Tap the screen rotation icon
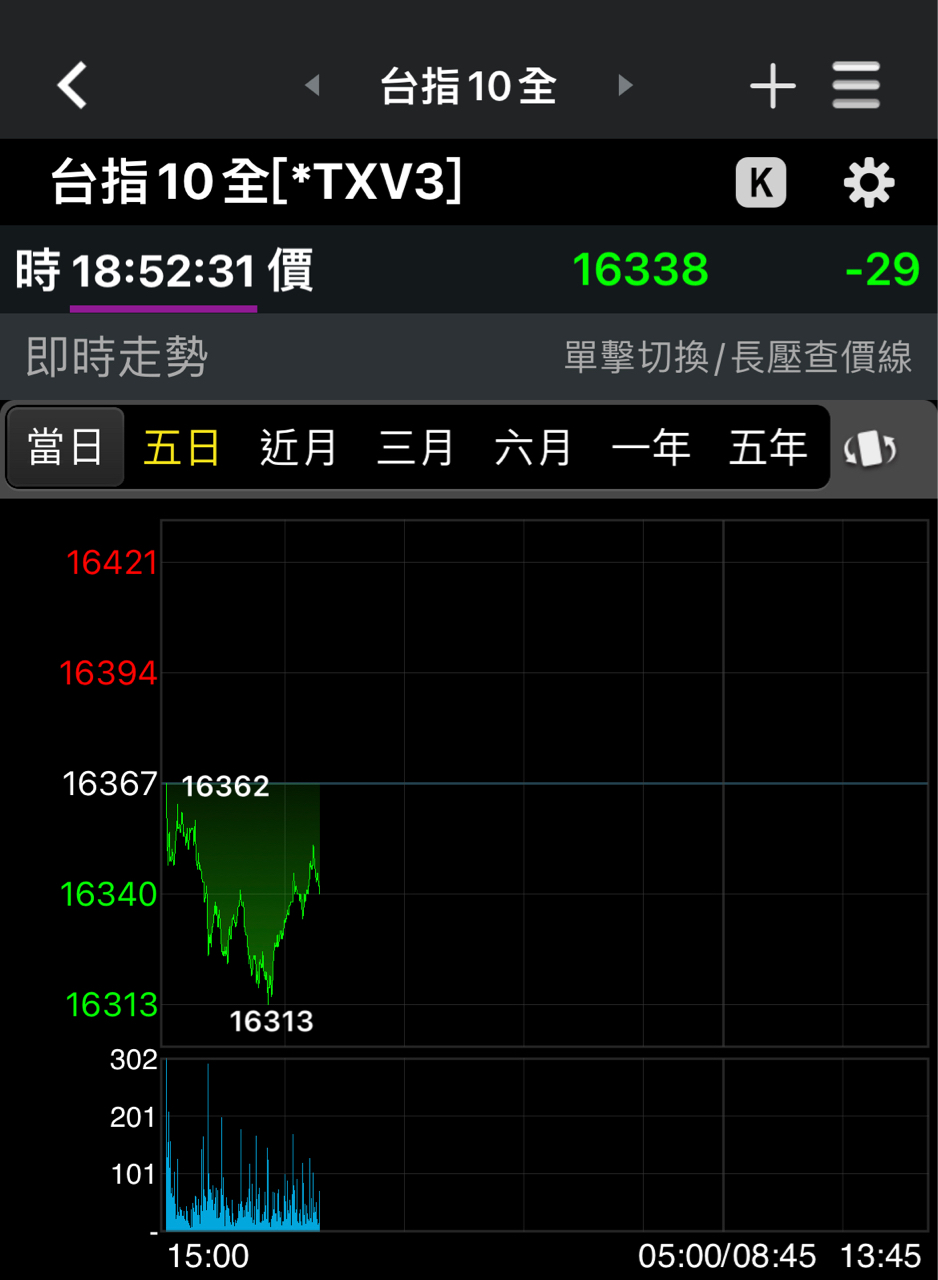The width and height of the screenshot is (938, 1280). pyautogui.click(x=869, y=448)
